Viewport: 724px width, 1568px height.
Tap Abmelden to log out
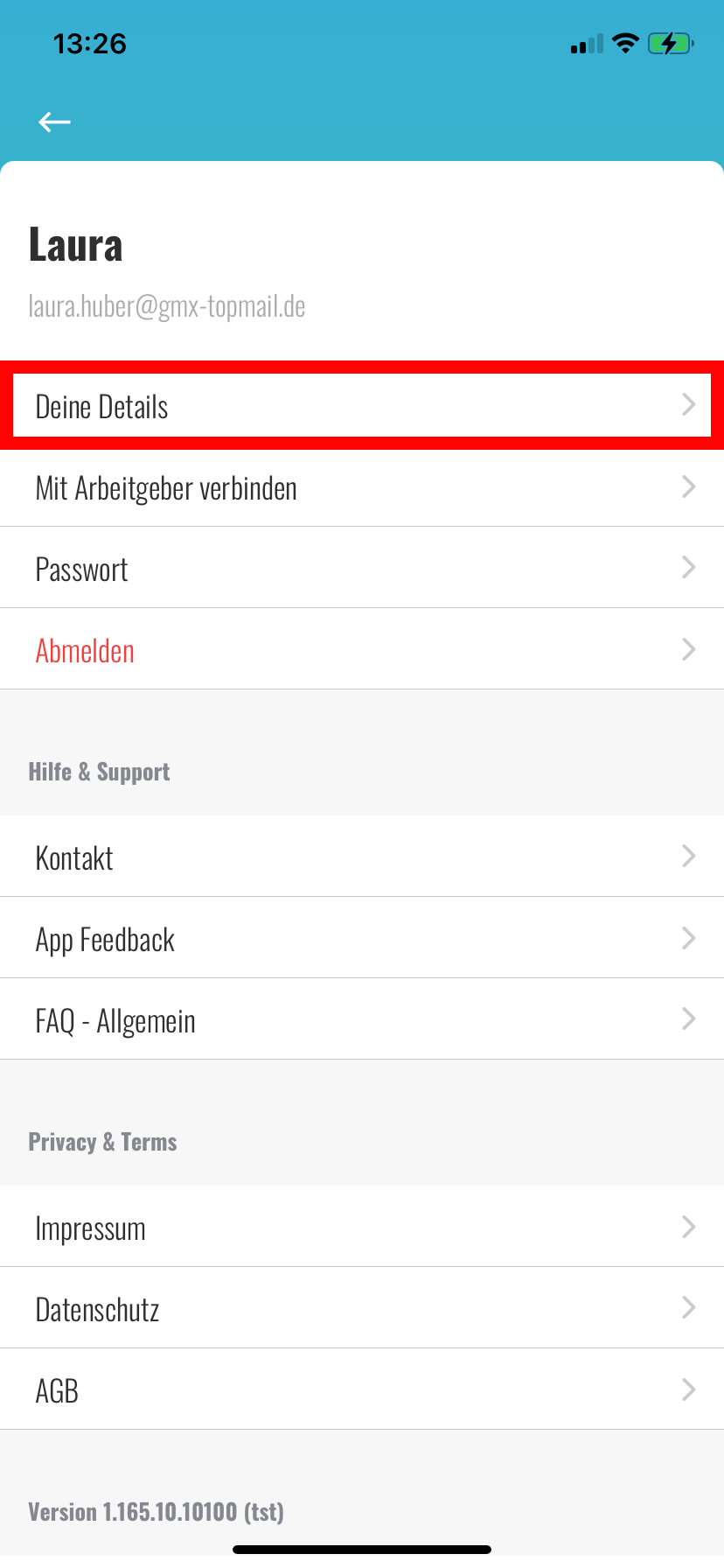[x=362, y=650]
